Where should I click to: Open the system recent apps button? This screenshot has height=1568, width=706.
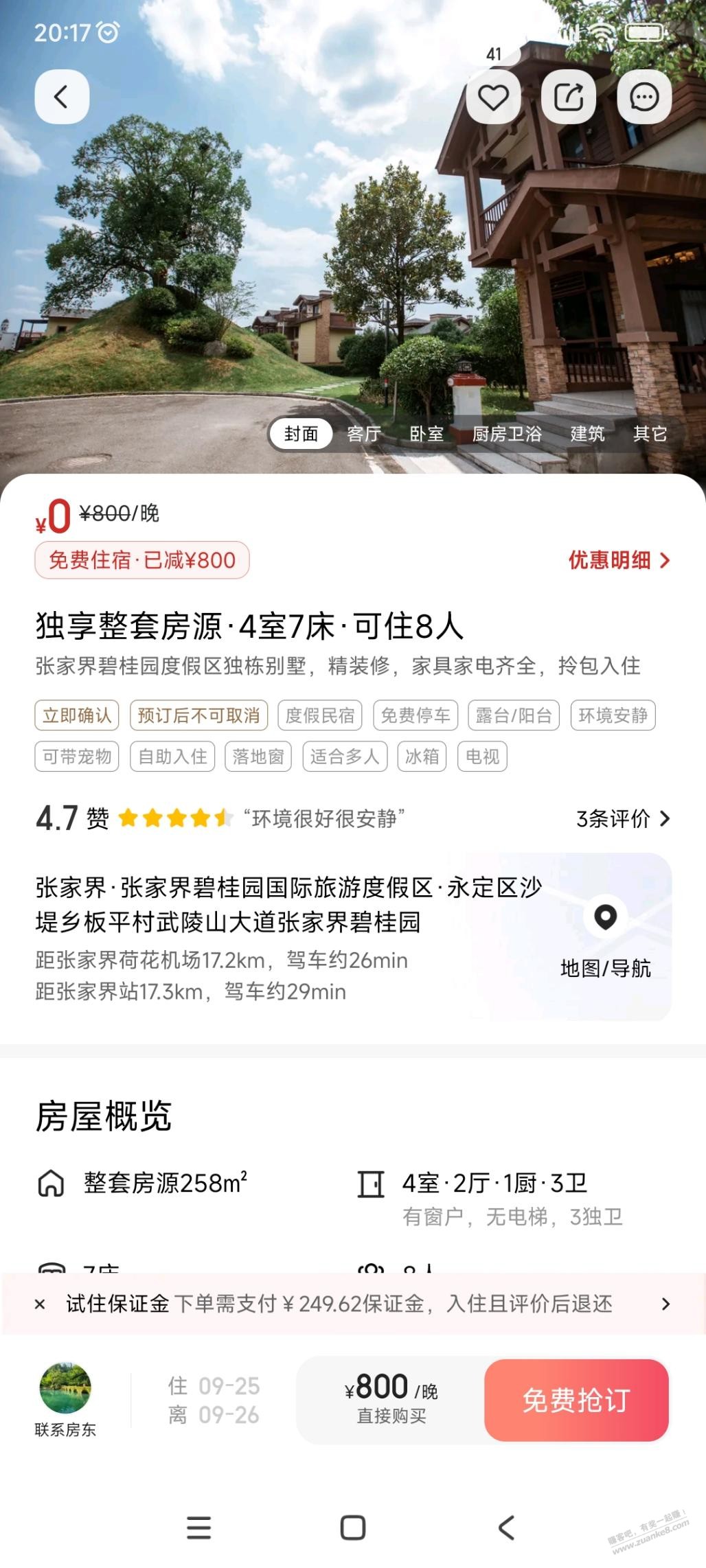(199, 1528)
